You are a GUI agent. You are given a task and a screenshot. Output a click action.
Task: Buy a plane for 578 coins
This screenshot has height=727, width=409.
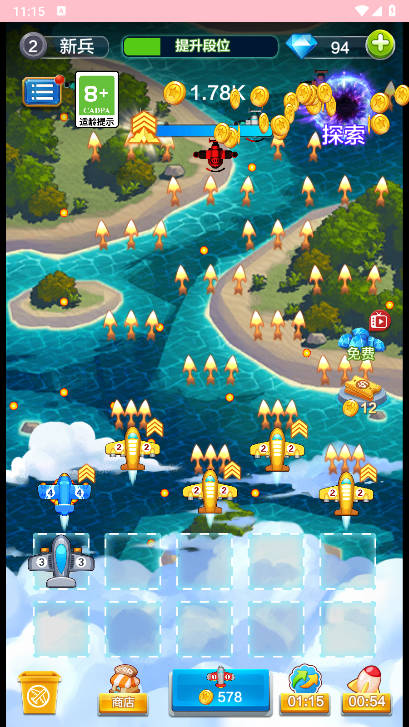pos(220,690)
